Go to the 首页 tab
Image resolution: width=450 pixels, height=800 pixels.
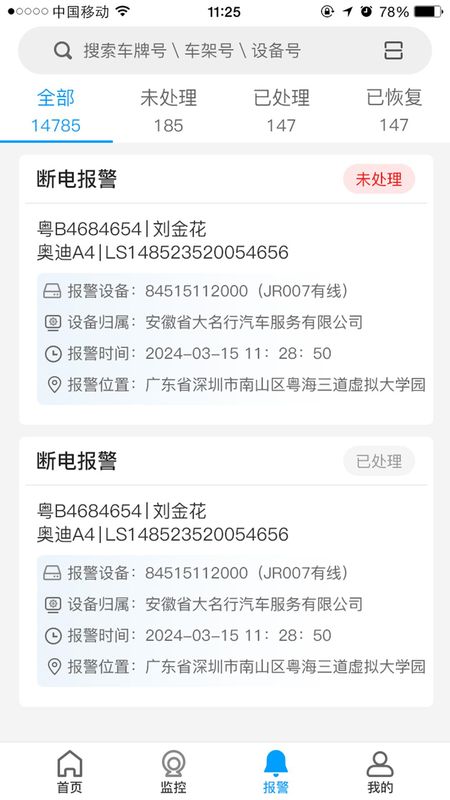pyautogui.click(x=70, y=772)
